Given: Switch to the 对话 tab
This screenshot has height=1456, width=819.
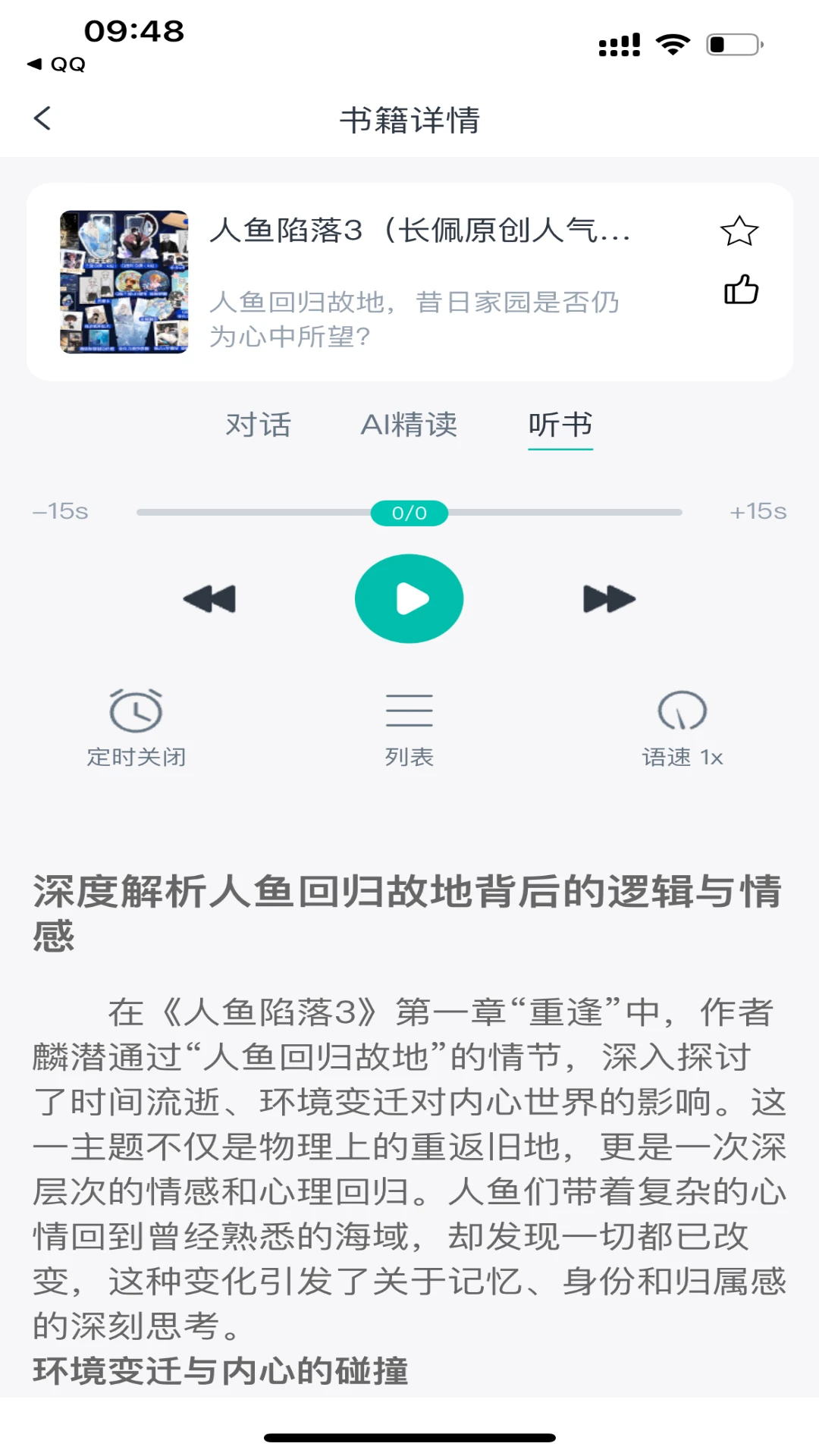Looking at the screenshot, I should click(x=257, y=425).
